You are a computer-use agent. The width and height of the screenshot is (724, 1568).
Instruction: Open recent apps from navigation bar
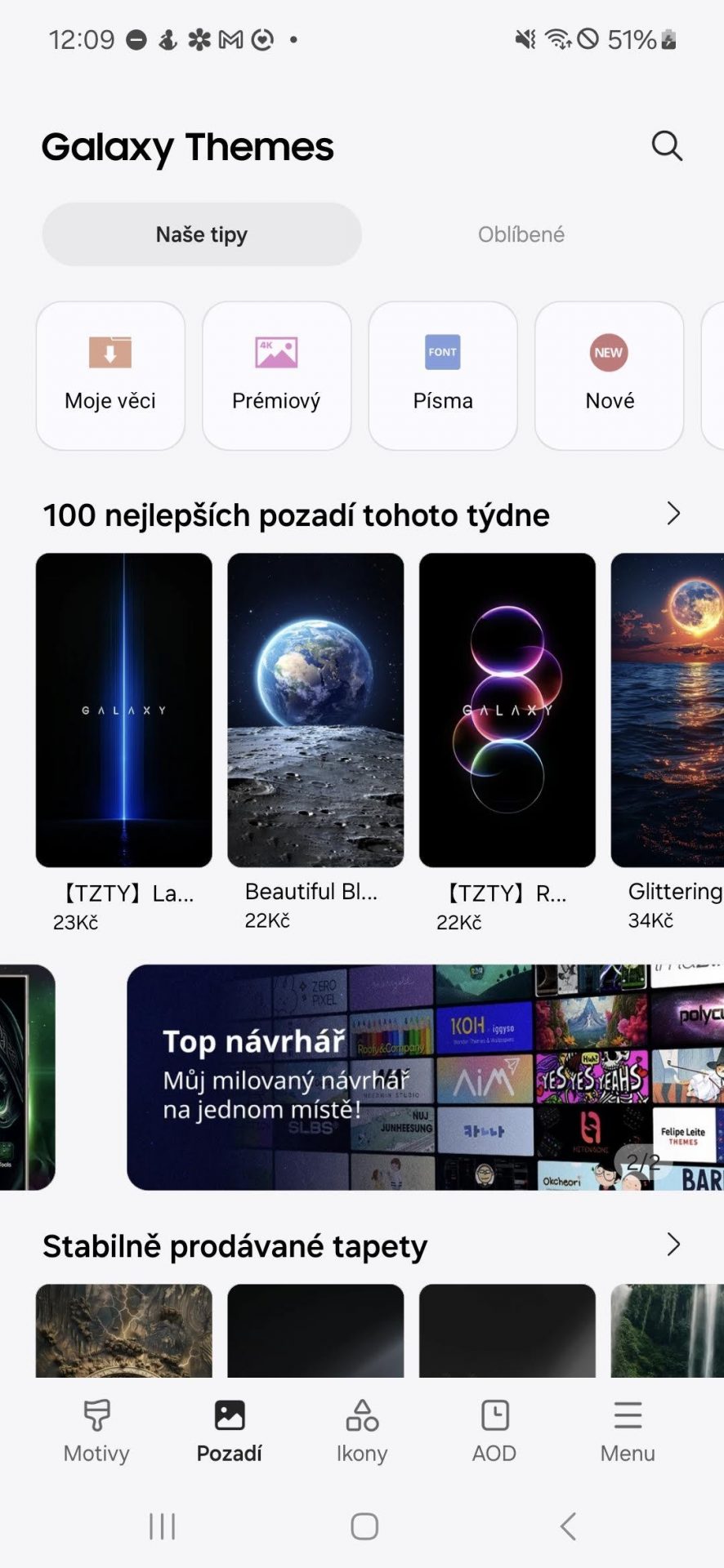tap(162, 1526)
